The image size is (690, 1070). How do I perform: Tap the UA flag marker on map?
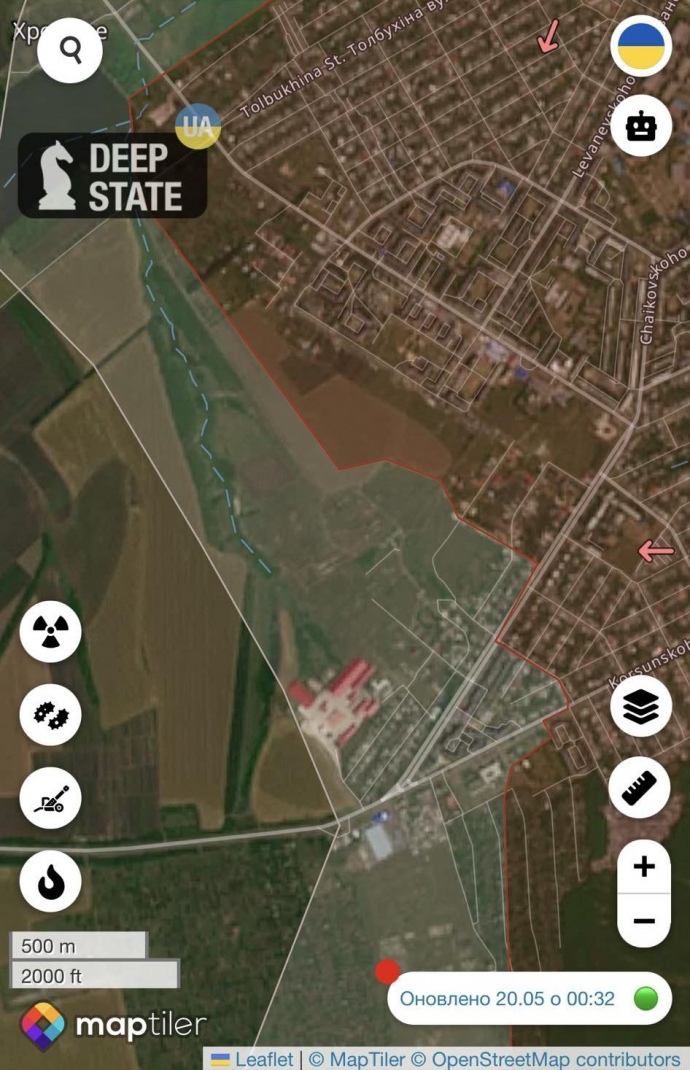[198, 127]
